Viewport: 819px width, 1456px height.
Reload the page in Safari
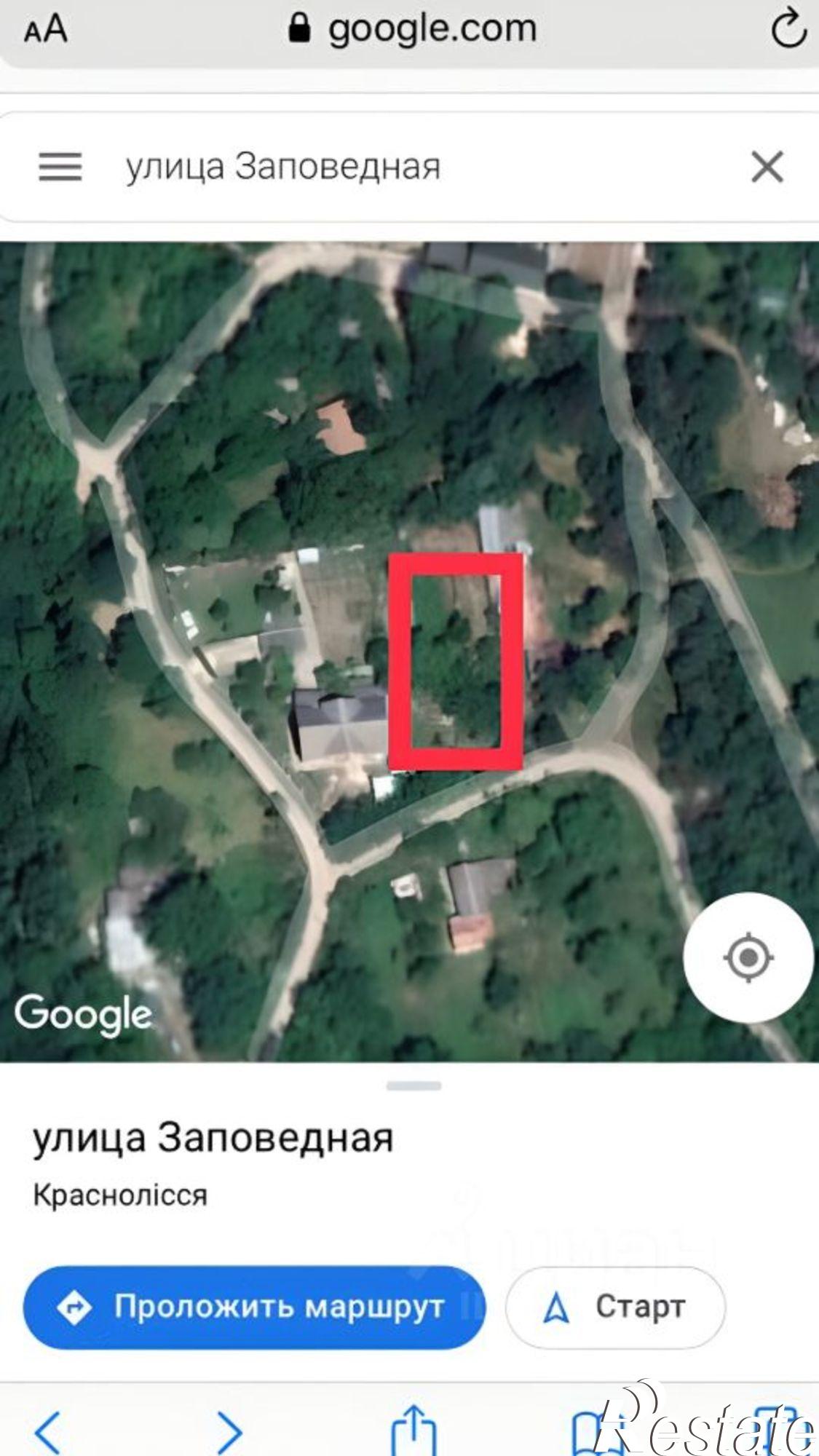788,31
